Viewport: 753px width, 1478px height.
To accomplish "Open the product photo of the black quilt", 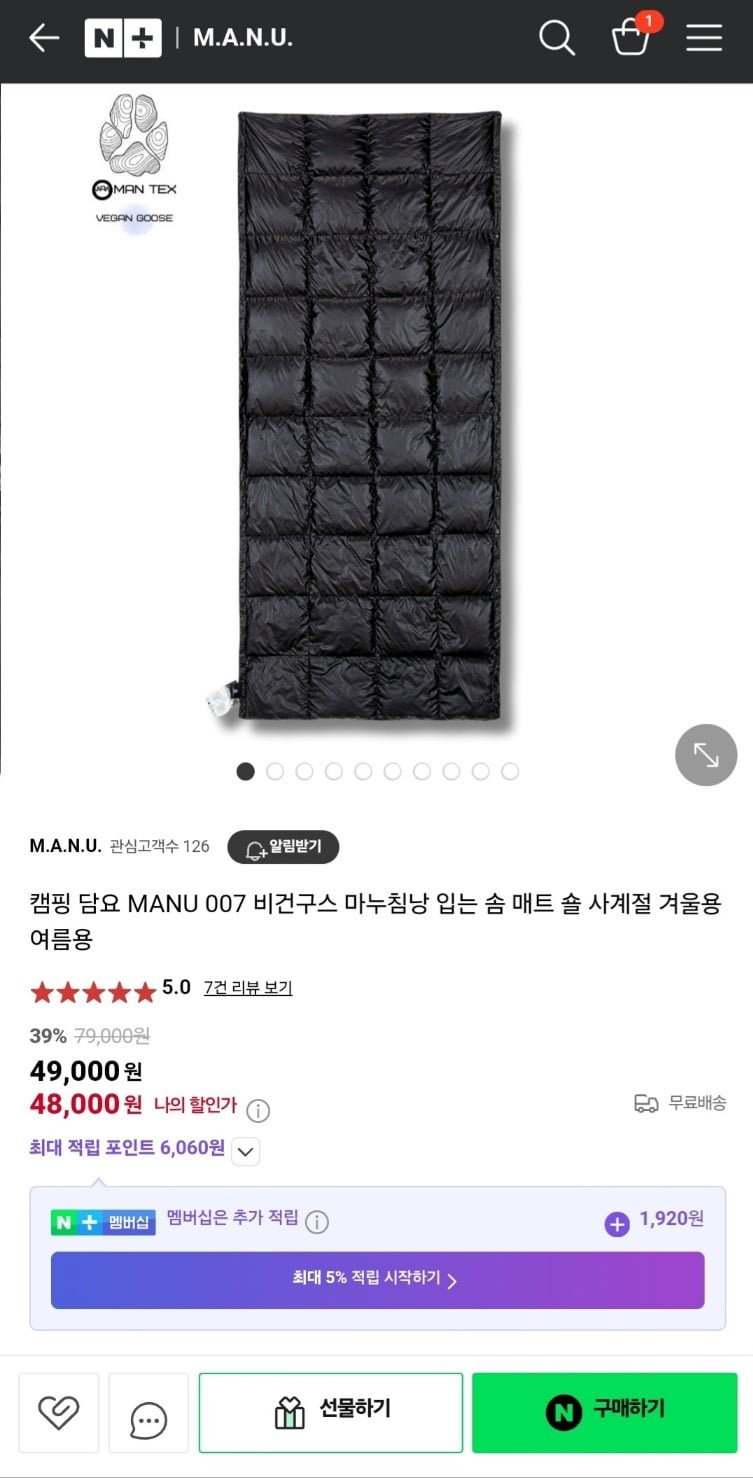I will pos(370,415).
